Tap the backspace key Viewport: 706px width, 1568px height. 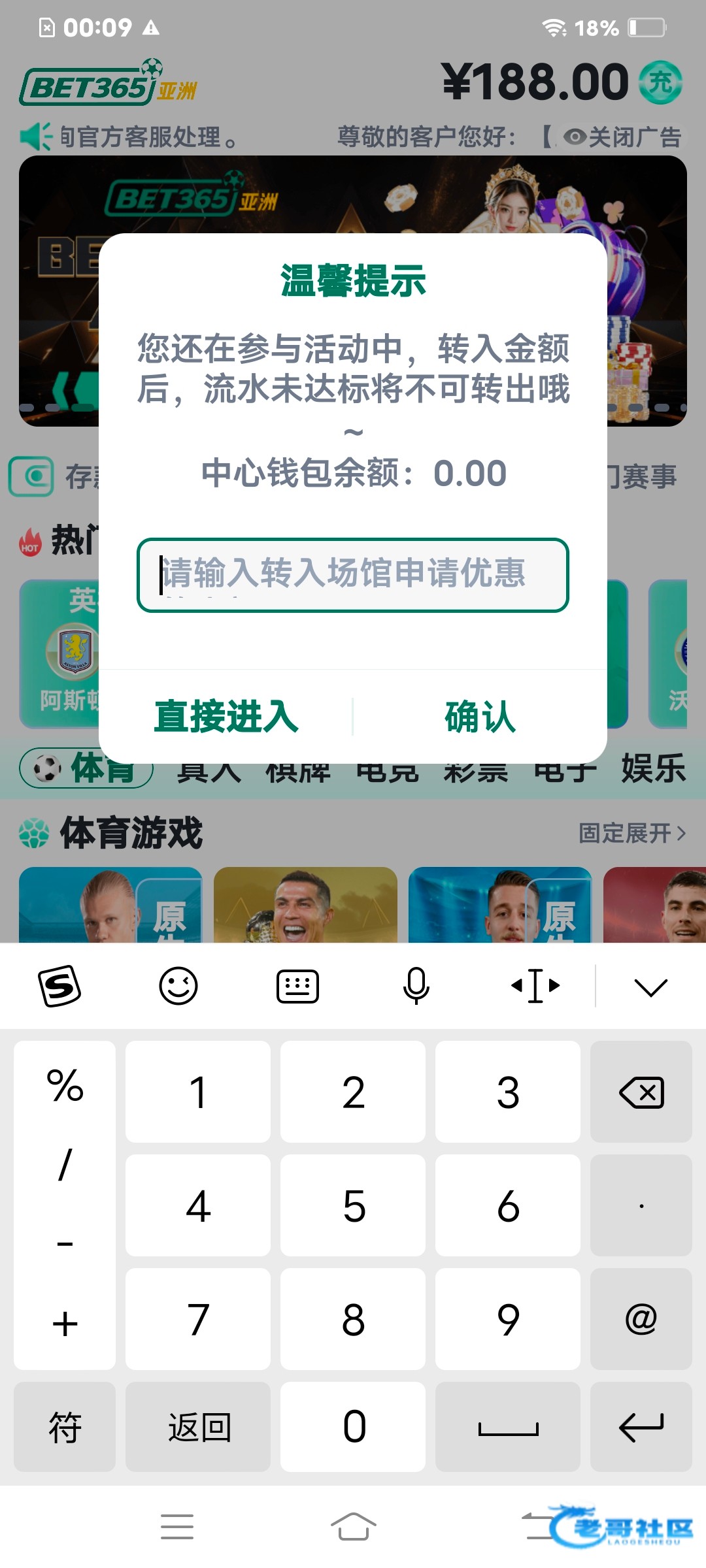(x=641, y=1092)
